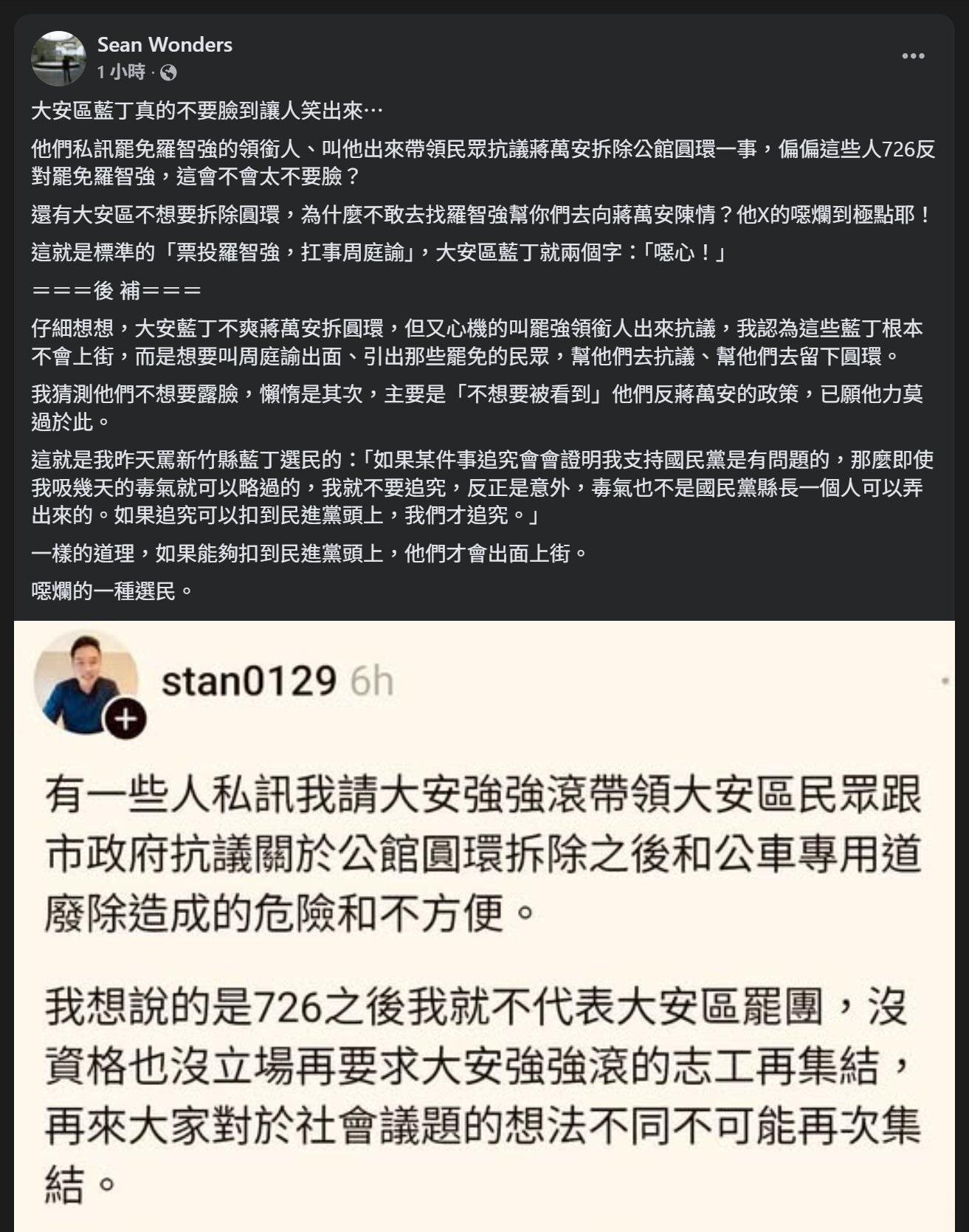Screen dimensions: 969x1232
Task: Open Sean Wonders' profile picture
Action: pyautogui.click(x=58, y=58)
